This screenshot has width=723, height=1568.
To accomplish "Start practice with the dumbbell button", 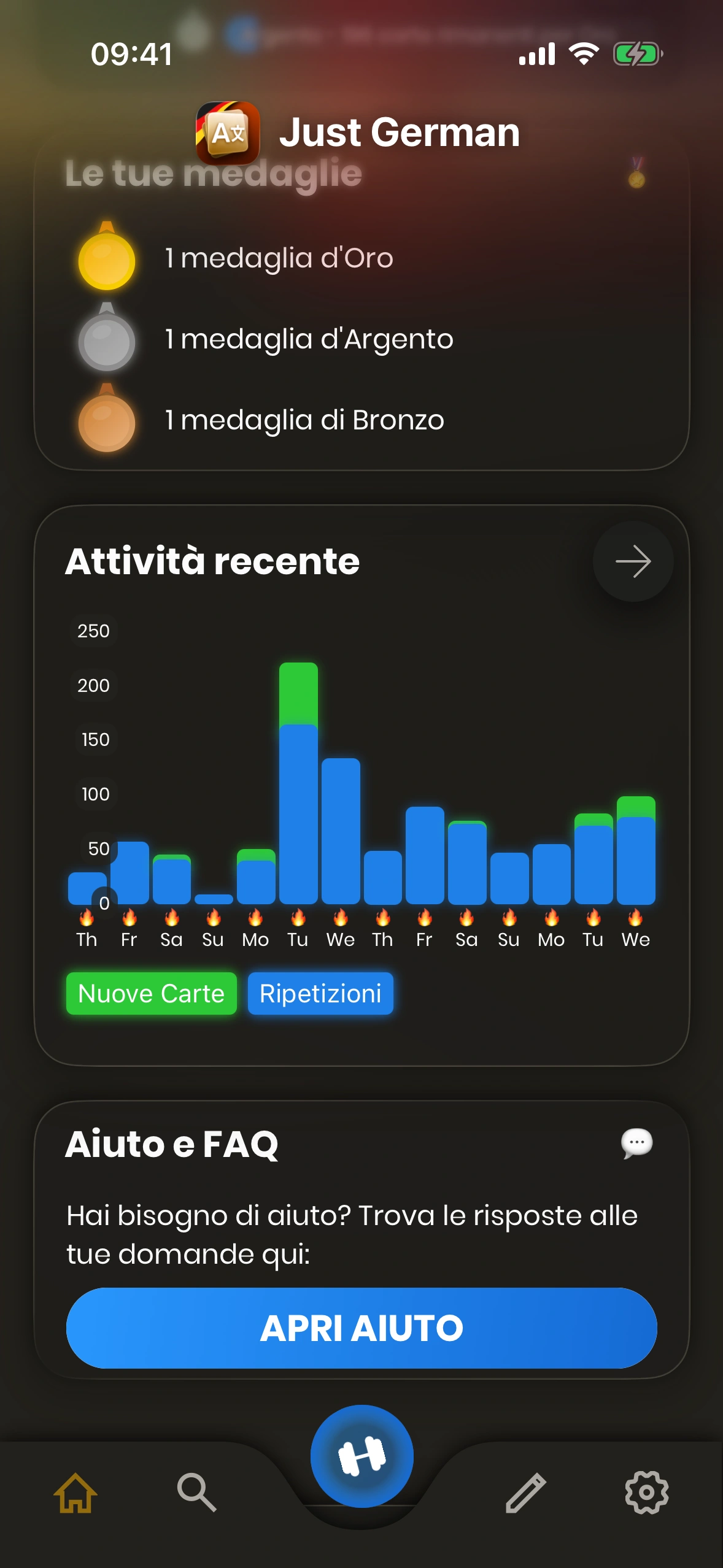I will (x=361, y=1456).
